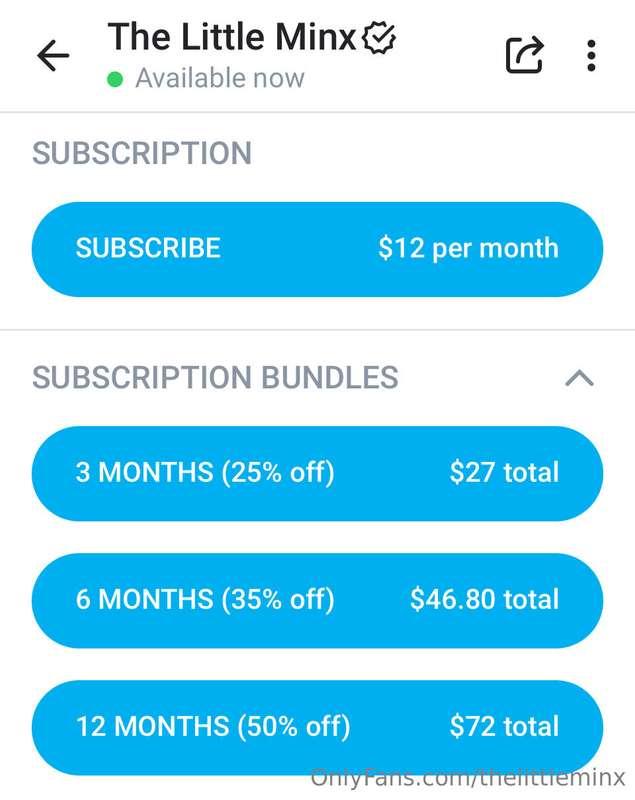The width and height of the screenshot is (635, 800).
Task: Subscribe for $12 per month
Action: coord(317,249)
